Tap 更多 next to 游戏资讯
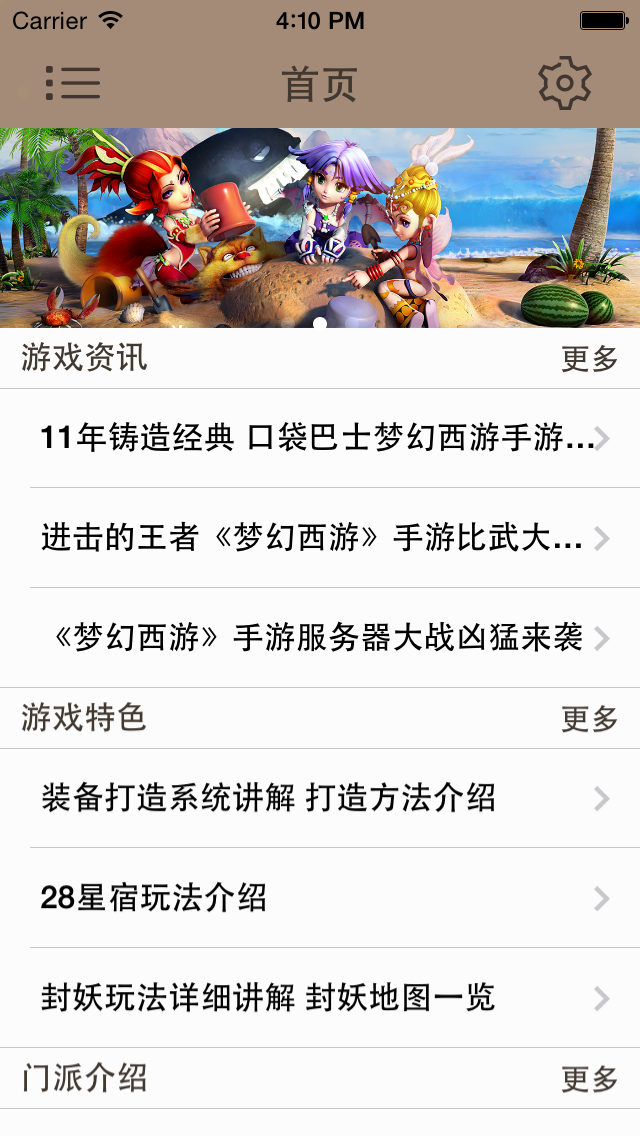Image resolution: width=640 pixels, height=1136 pixels. point(590,359)
